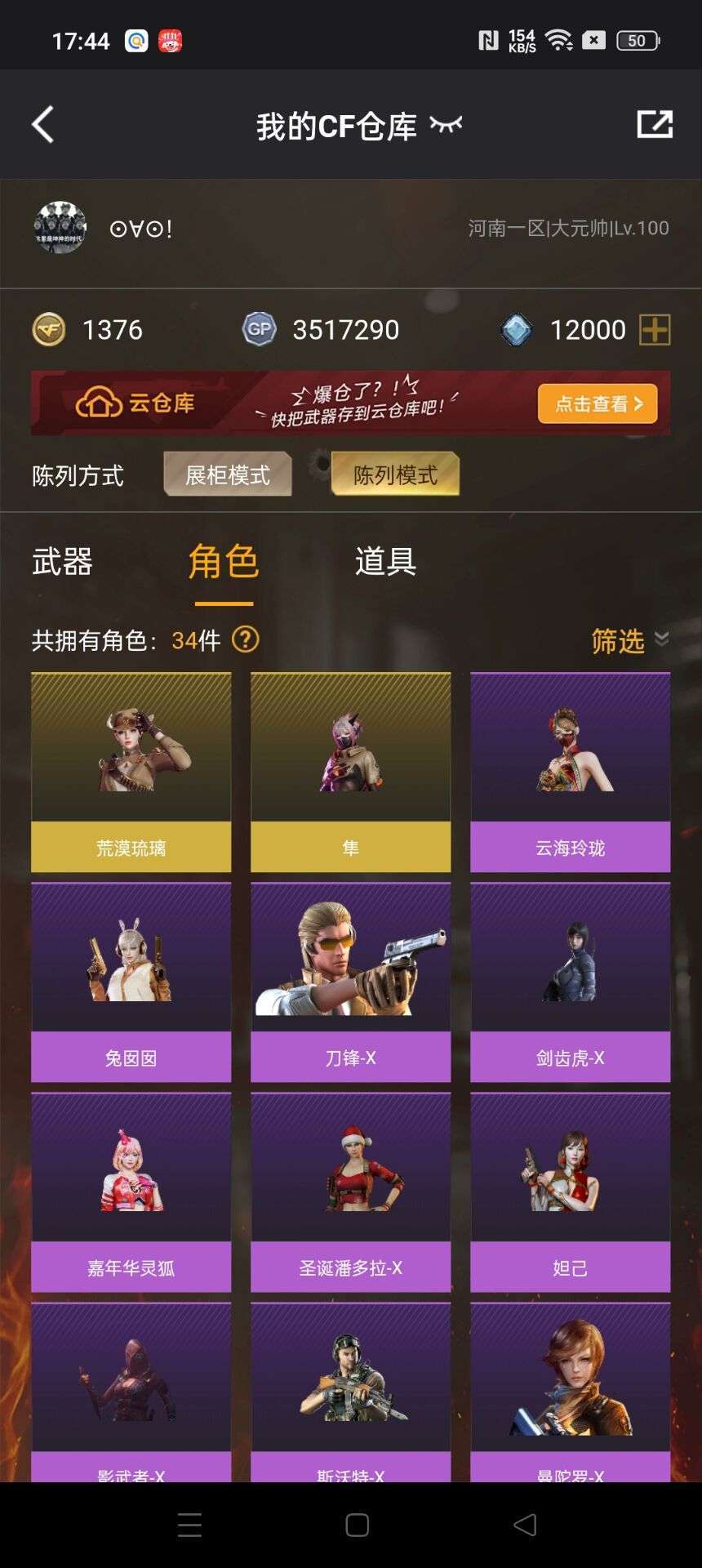Open the 荒漠琉璃 character card

pyautogui.click(x=131, y=772)
